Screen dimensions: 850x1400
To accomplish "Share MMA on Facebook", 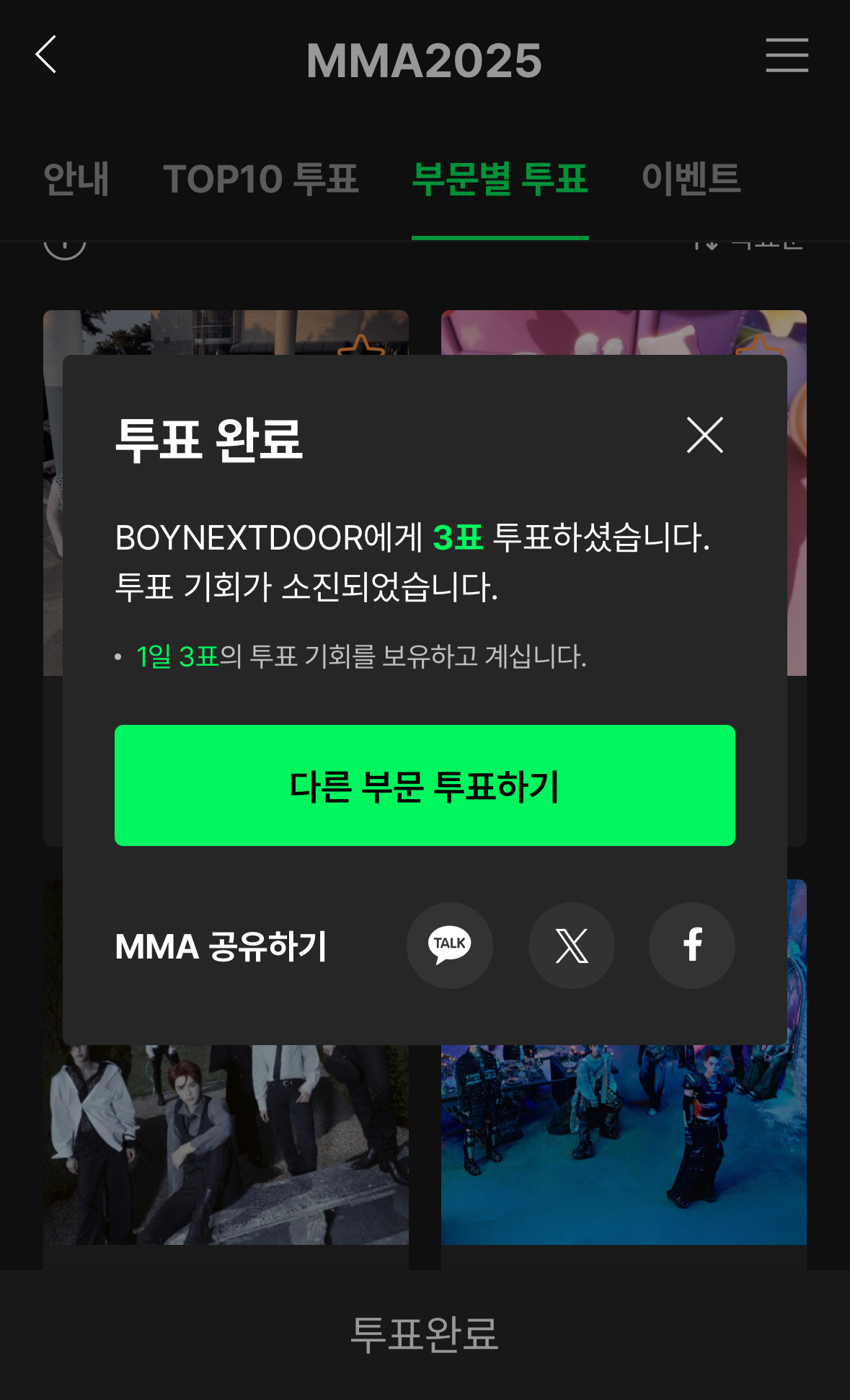I will pyautogui.click(x=692, y=945).
